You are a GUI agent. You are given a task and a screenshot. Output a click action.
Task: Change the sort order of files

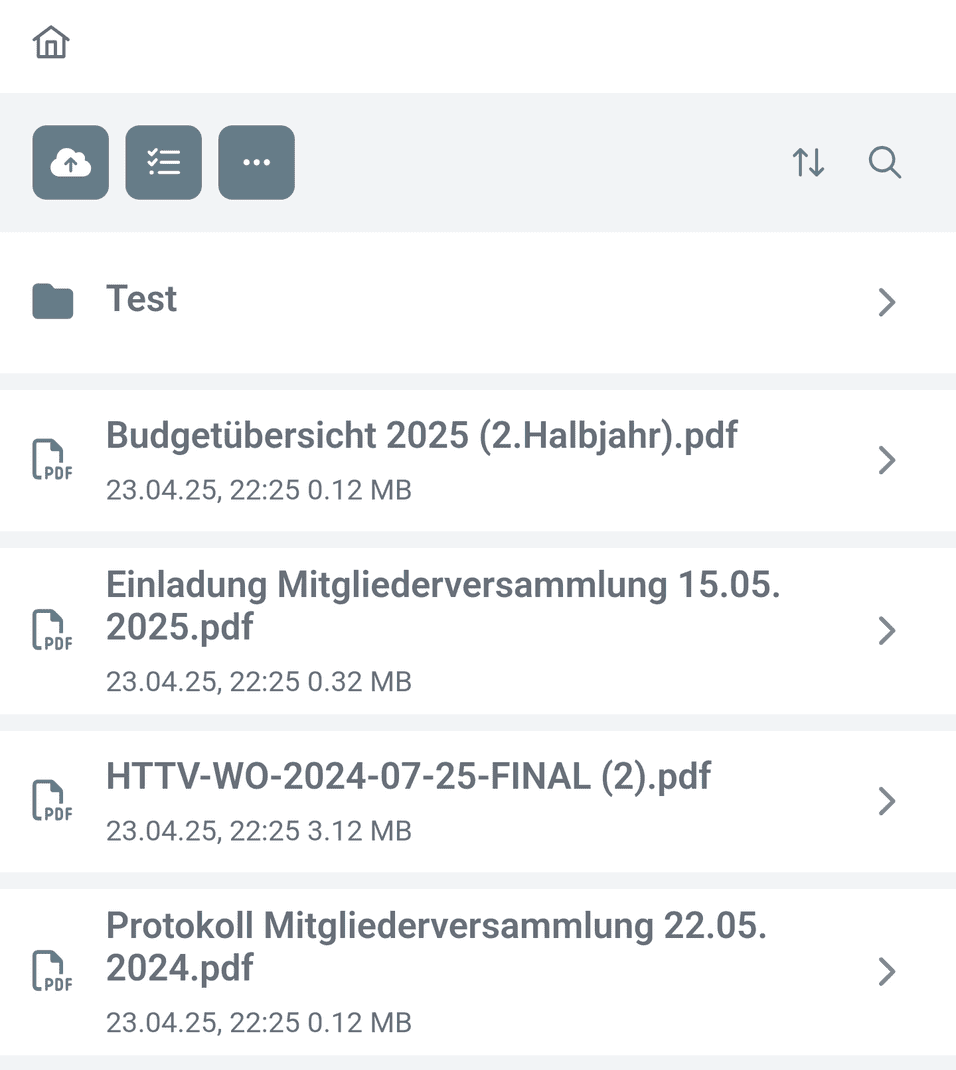808,162
